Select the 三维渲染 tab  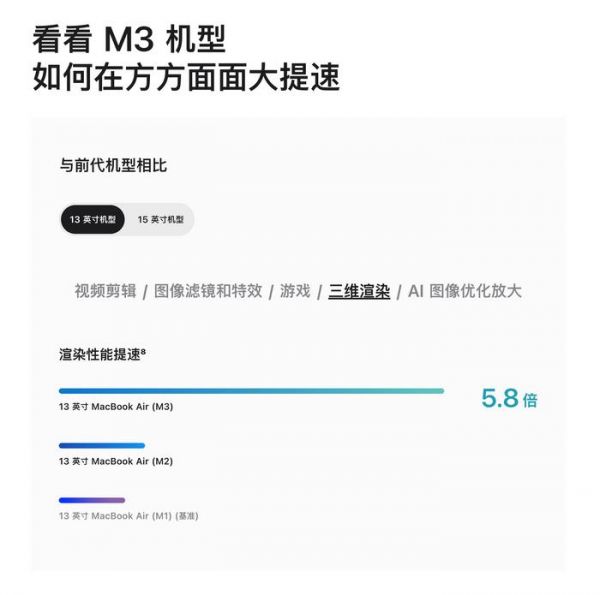tap(359, 291)
